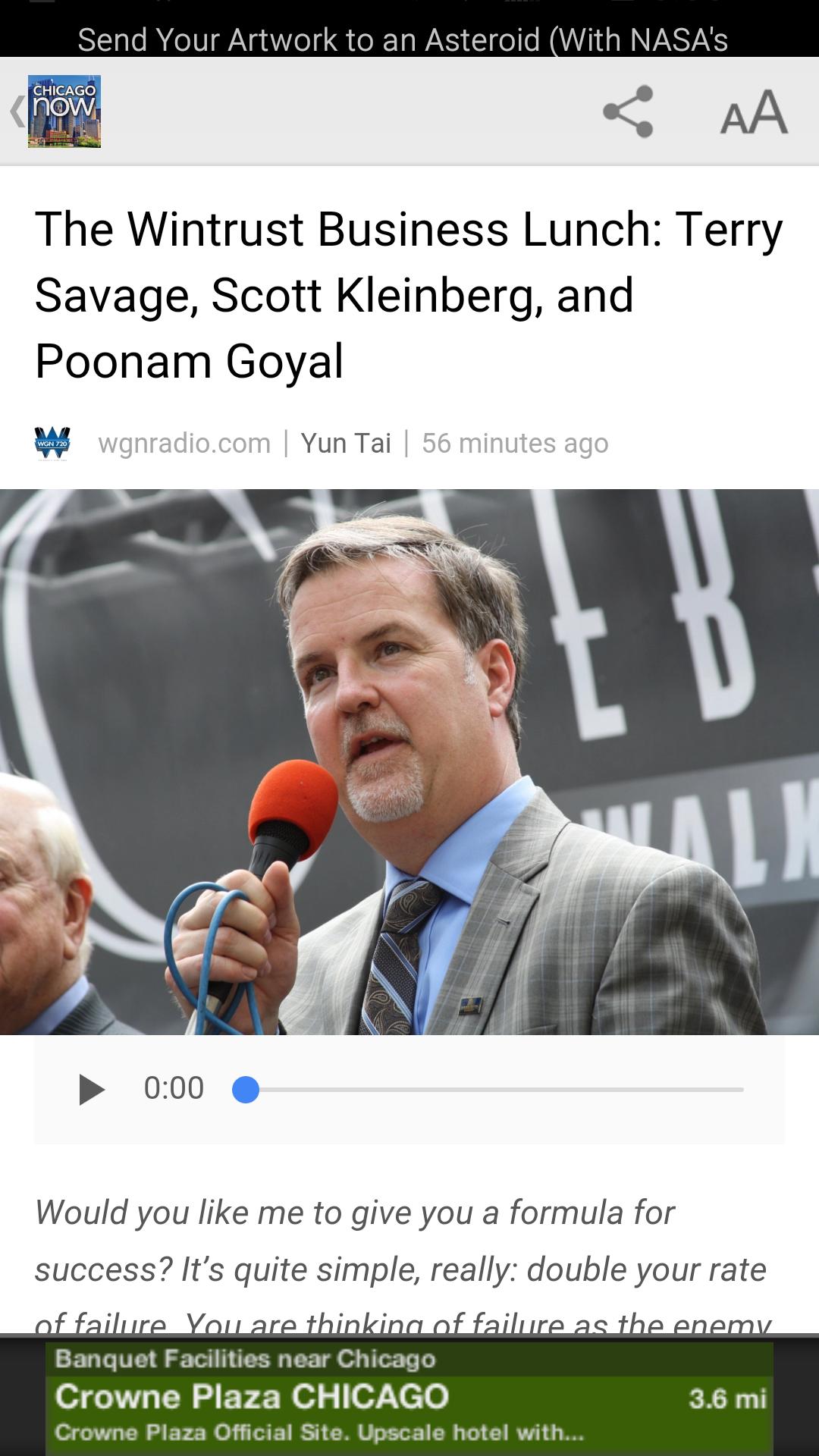Image resolution: width=819 pixels, height=1456 pixels.
Task: Select the Wintrust Business Lunch headline
Action: click(409, 292)
